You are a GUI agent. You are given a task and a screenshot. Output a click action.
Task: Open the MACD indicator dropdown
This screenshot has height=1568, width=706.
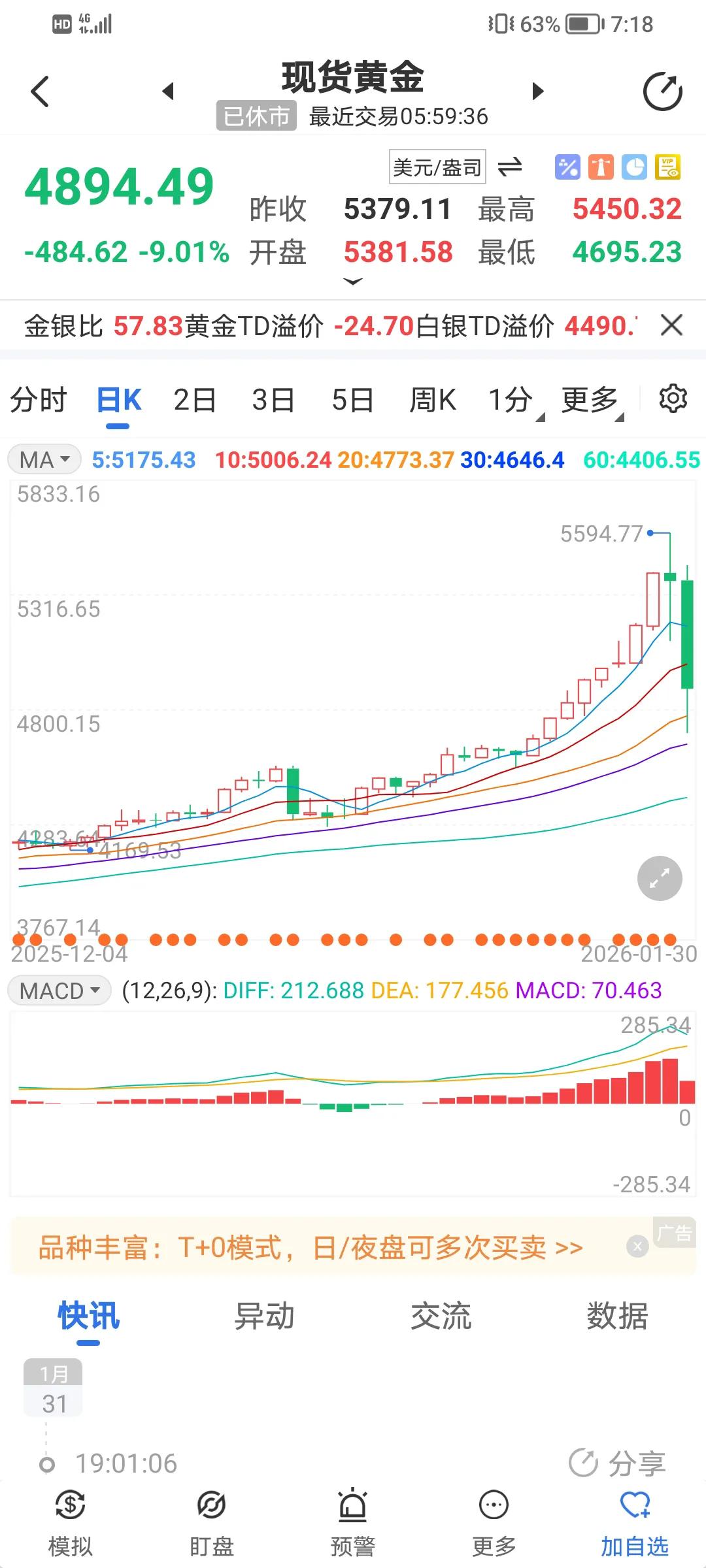58,990
